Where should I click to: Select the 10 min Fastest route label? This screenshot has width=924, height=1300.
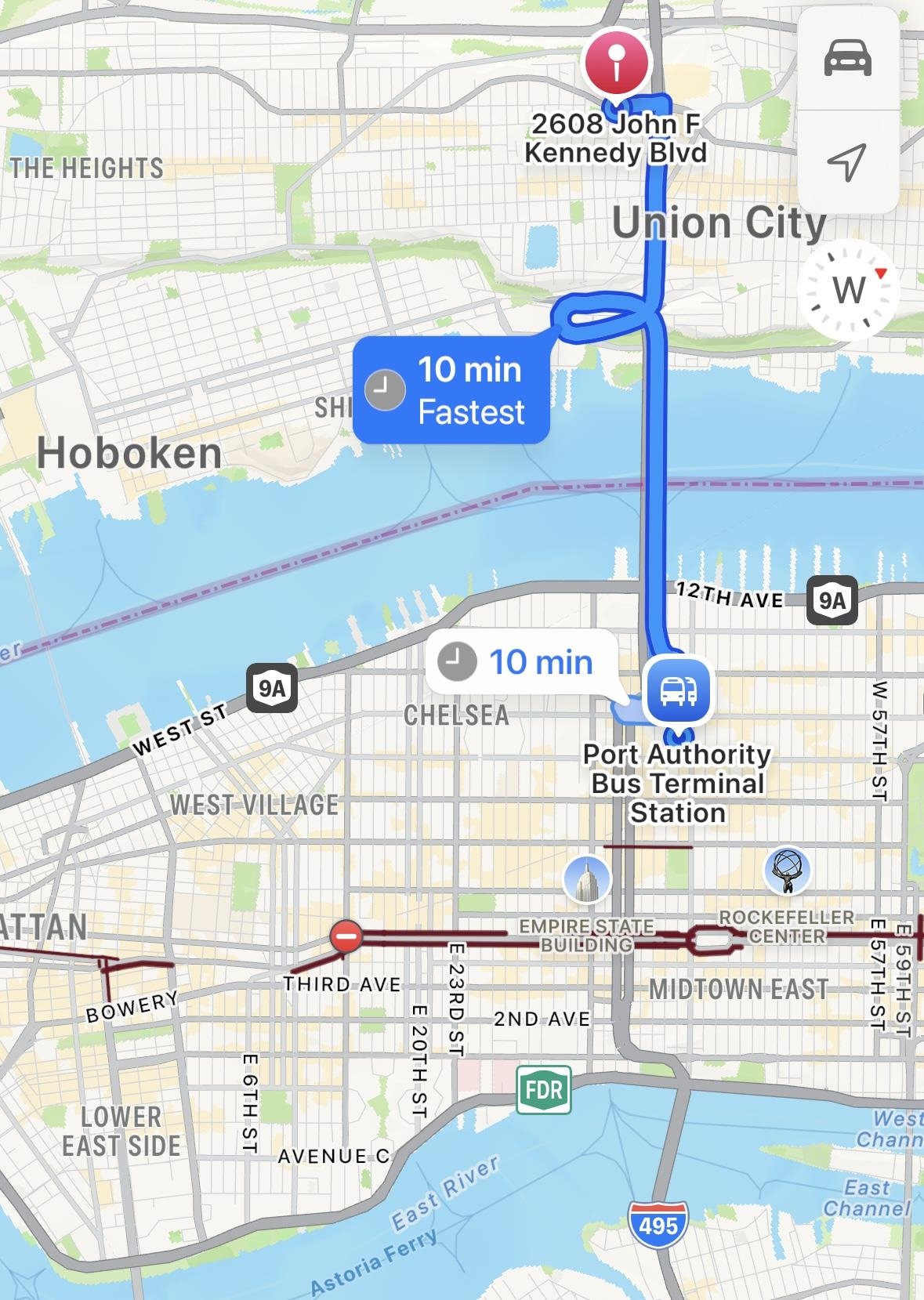451,389
